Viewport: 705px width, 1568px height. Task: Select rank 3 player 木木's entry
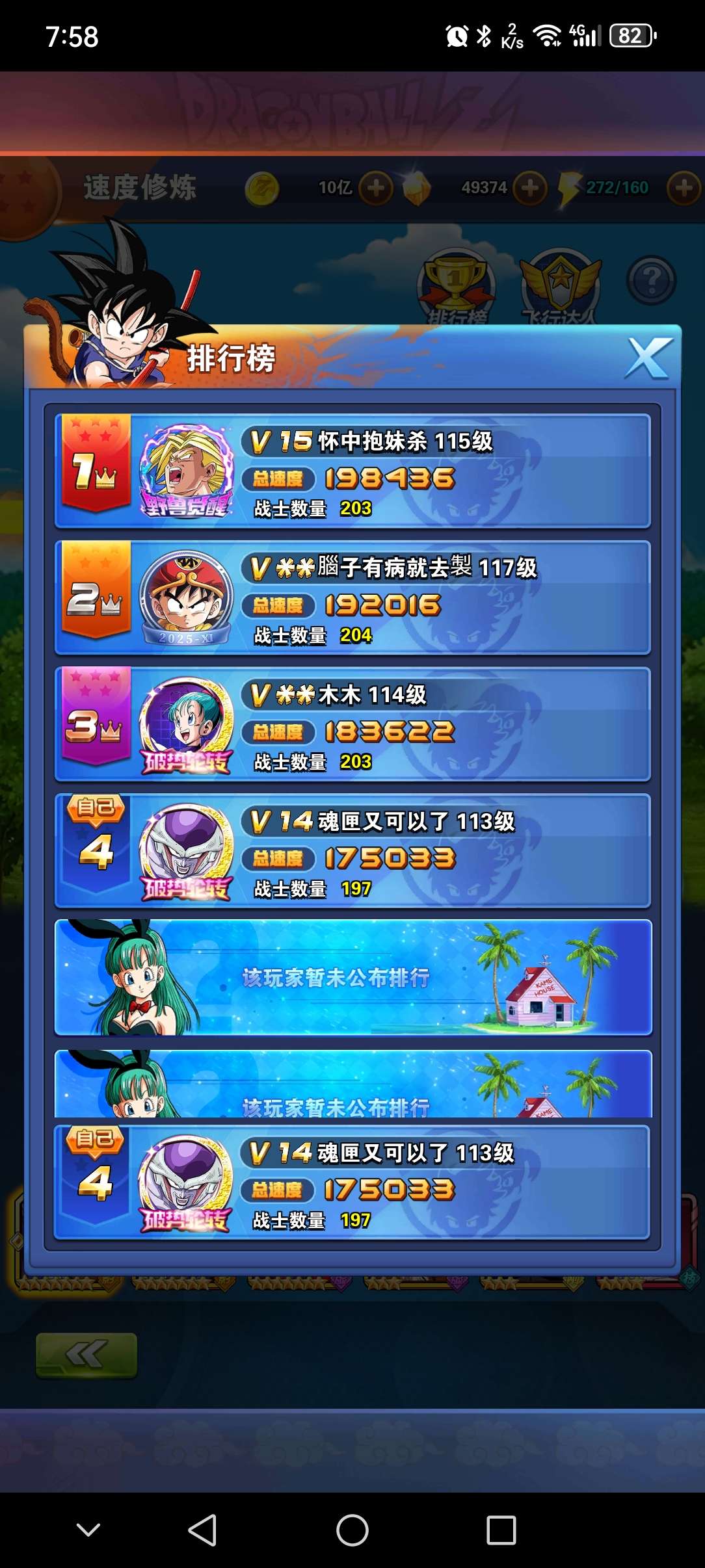[x=352, y=725]
